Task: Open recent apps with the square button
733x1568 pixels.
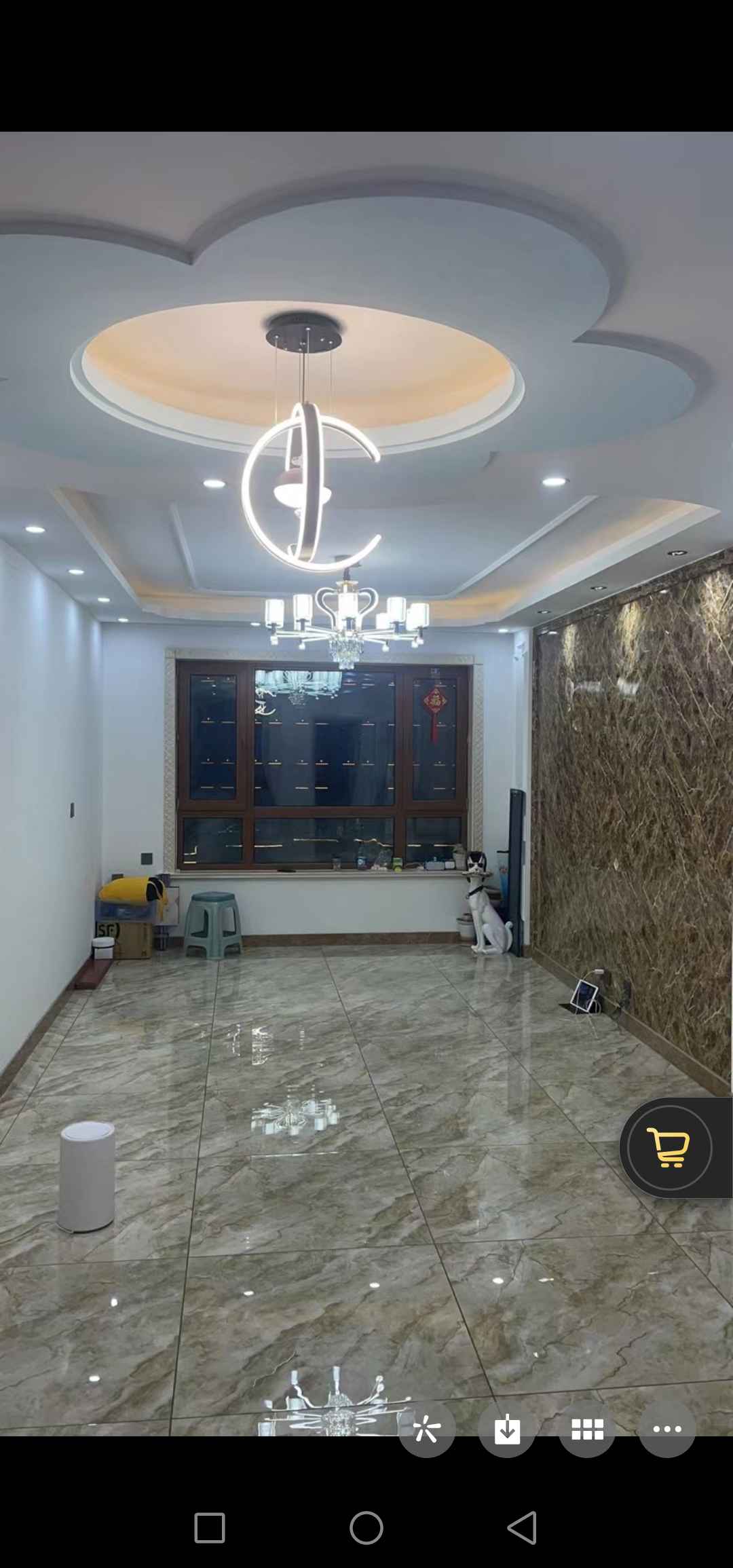Action: point(210,1528)
